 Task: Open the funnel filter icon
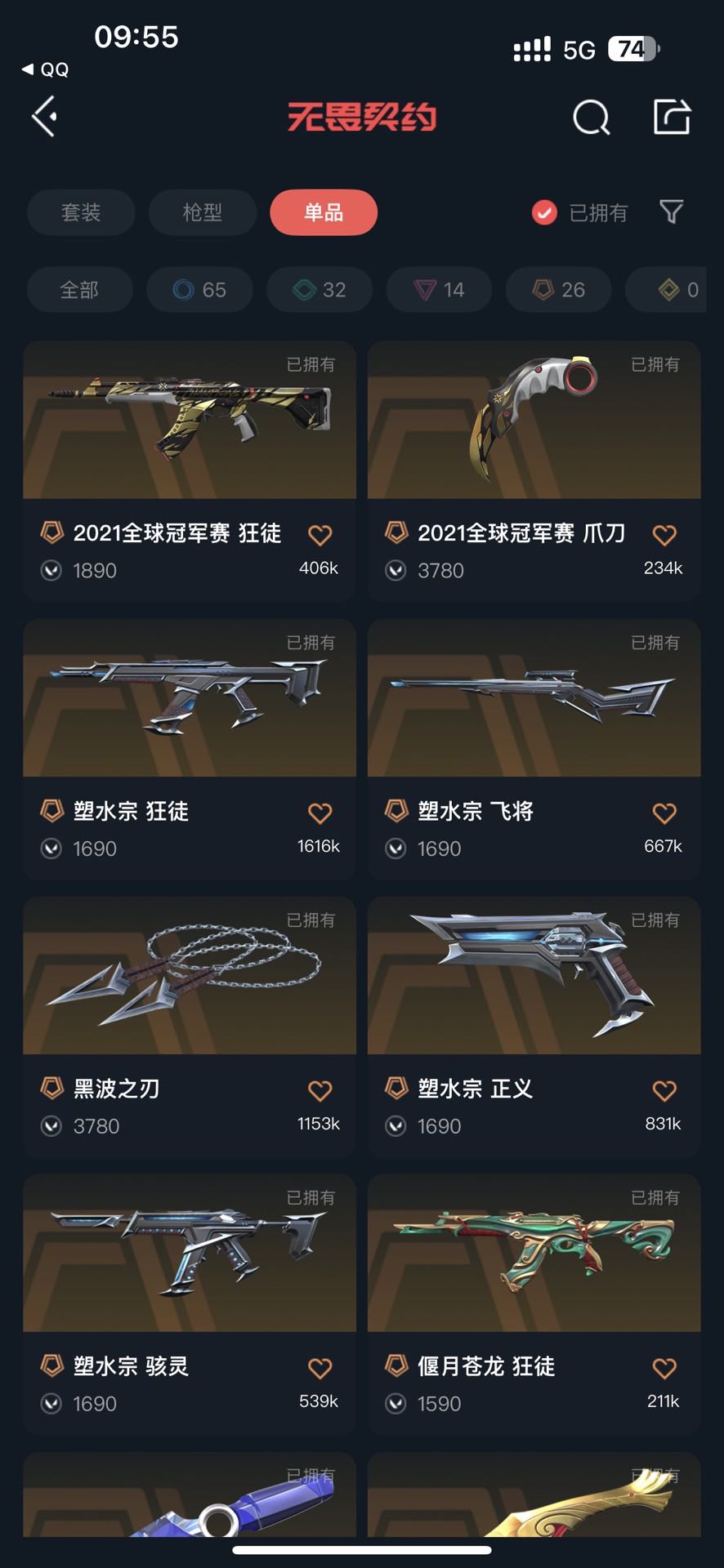tap(671, 212)
